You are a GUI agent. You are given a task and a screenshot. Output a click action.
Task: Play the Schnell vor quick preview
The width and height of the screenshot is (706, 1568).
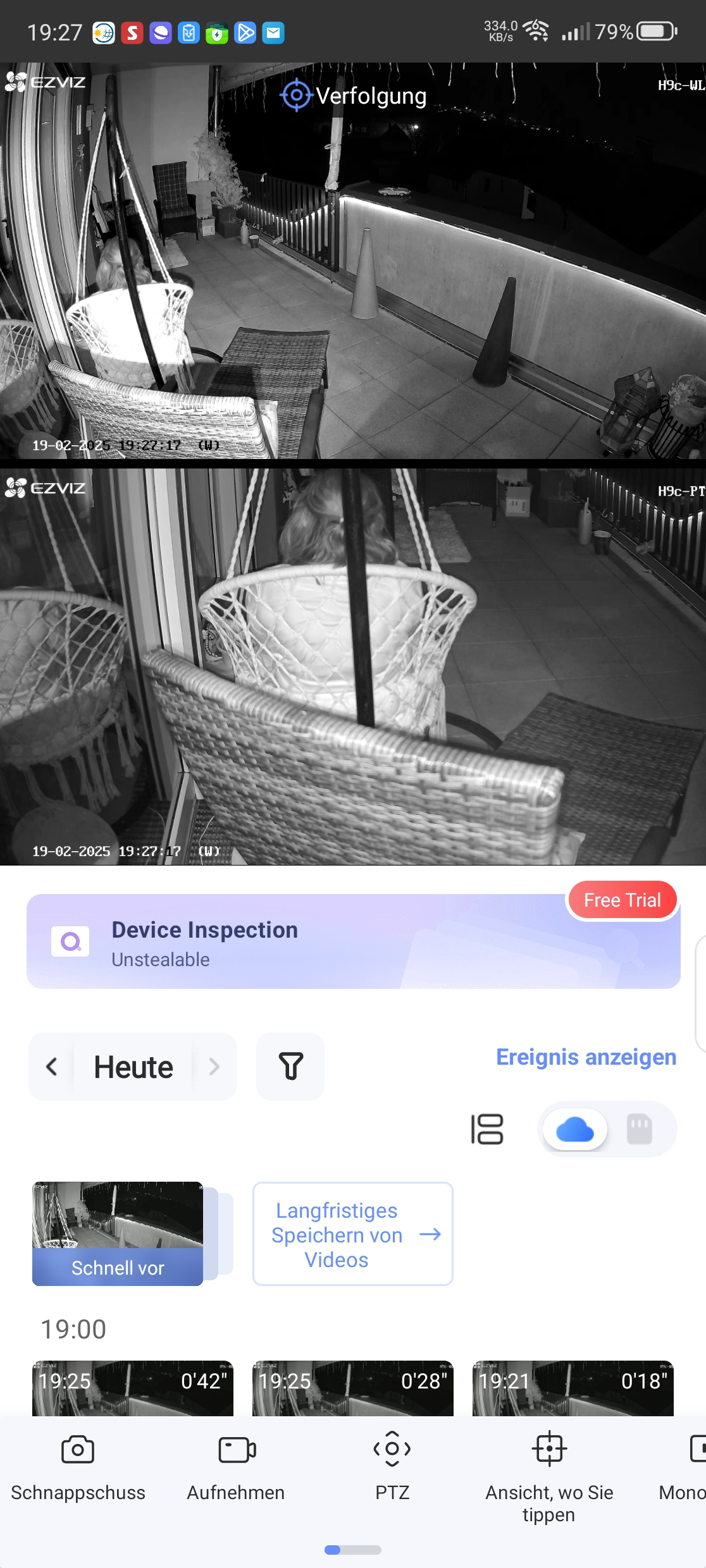pyautogui.click(x=118, y=1233)
